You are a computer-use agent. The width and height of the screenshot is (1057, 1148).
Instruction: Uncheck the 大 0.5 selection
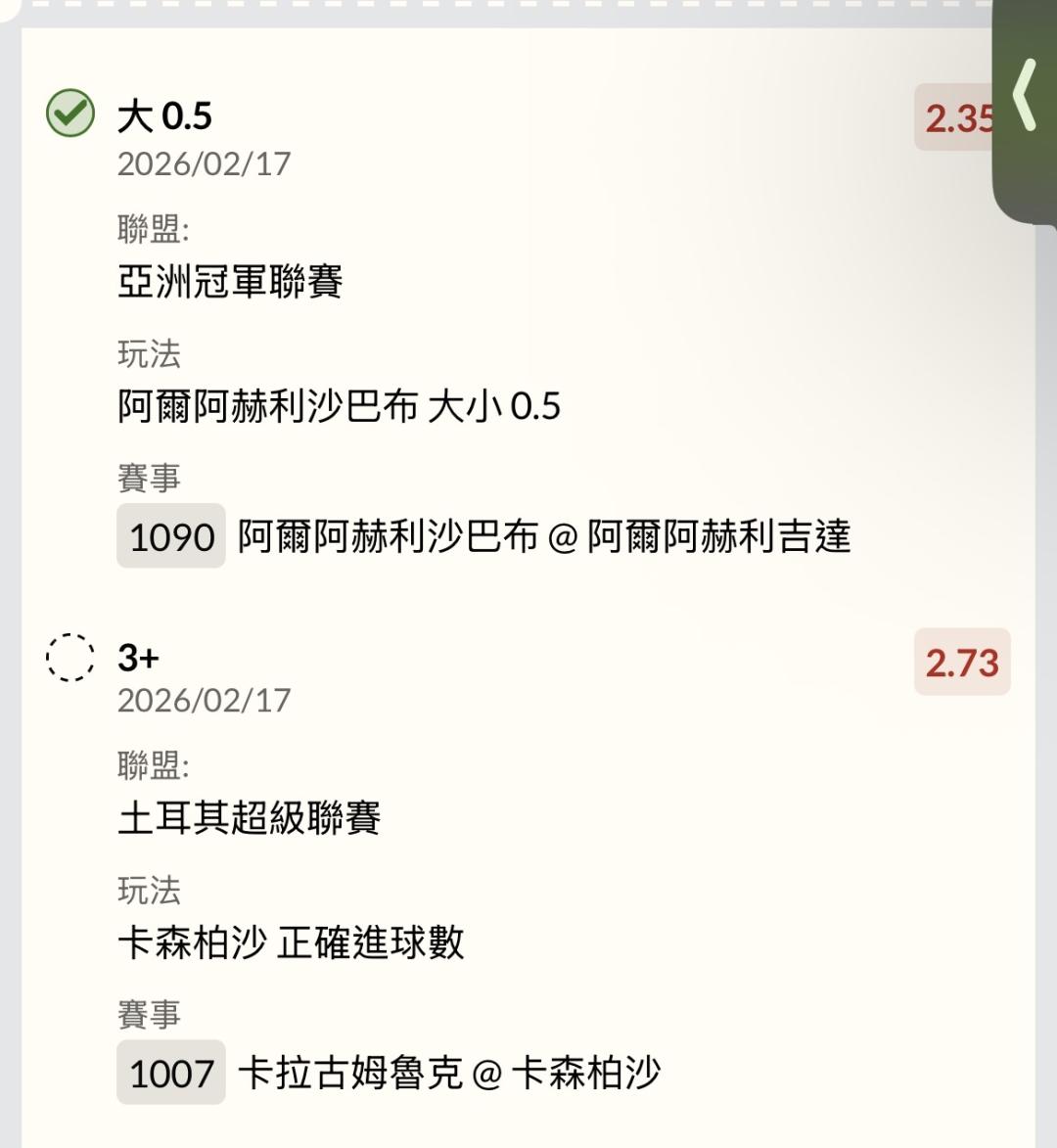[x=70, y=114]
